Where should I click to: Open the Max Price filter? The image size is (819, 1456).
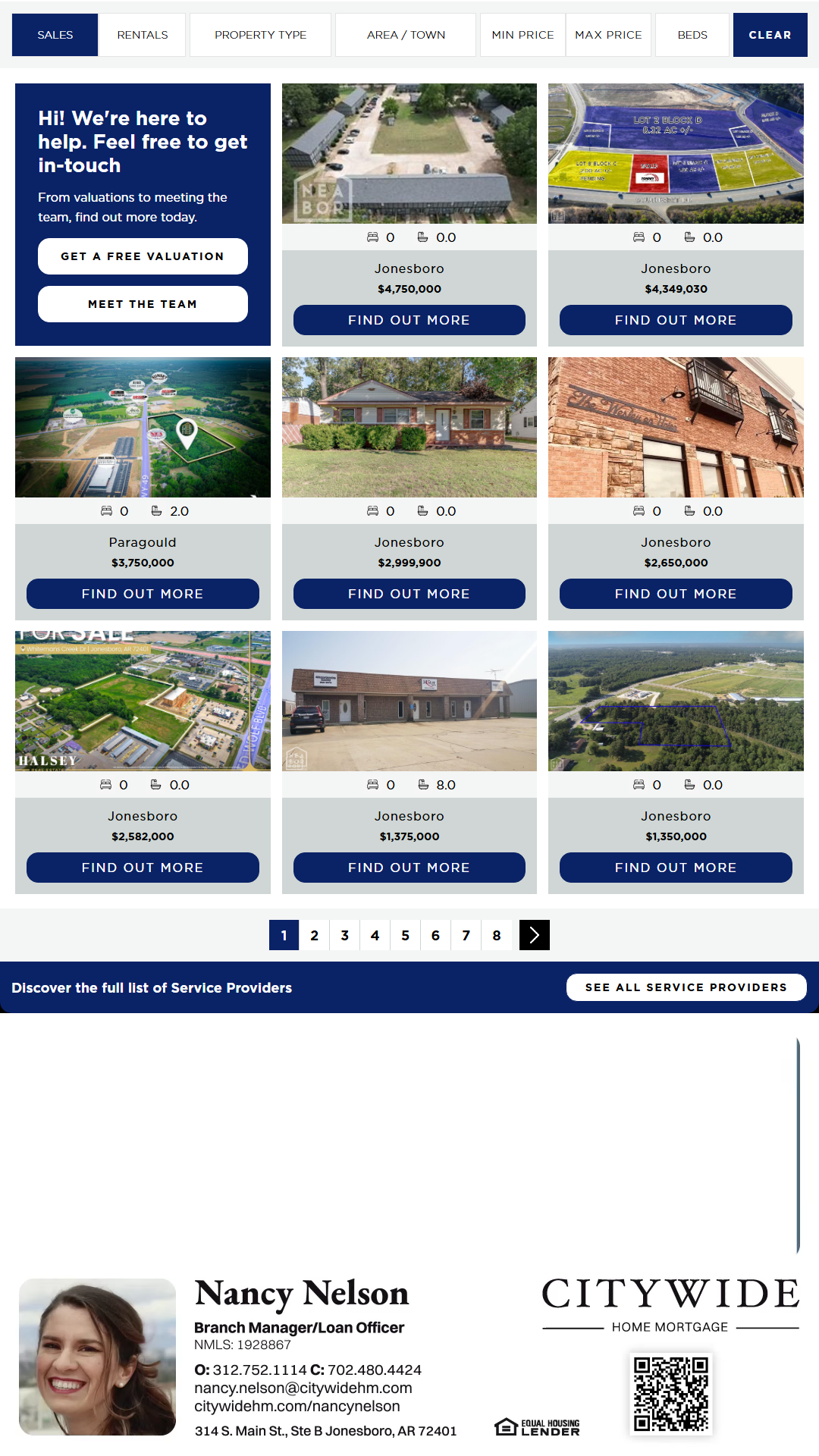tap(608, 35)
